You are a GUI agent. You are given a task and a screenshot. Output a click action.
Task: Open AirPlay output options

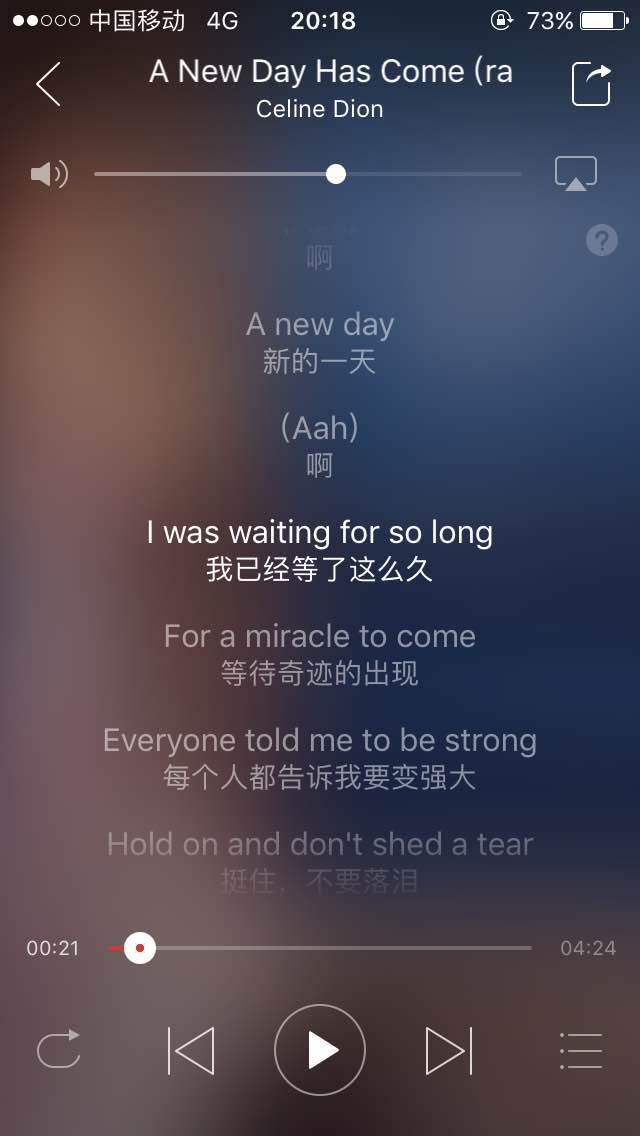click(576, 174)
